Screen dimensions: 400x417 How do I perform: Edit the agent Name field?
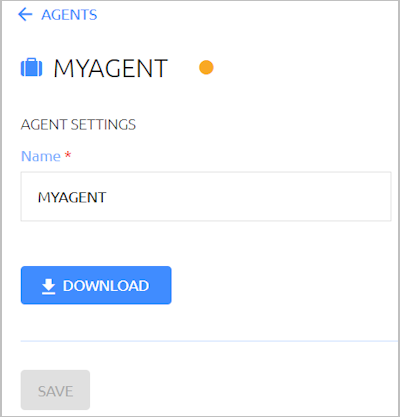coord(206,196)
